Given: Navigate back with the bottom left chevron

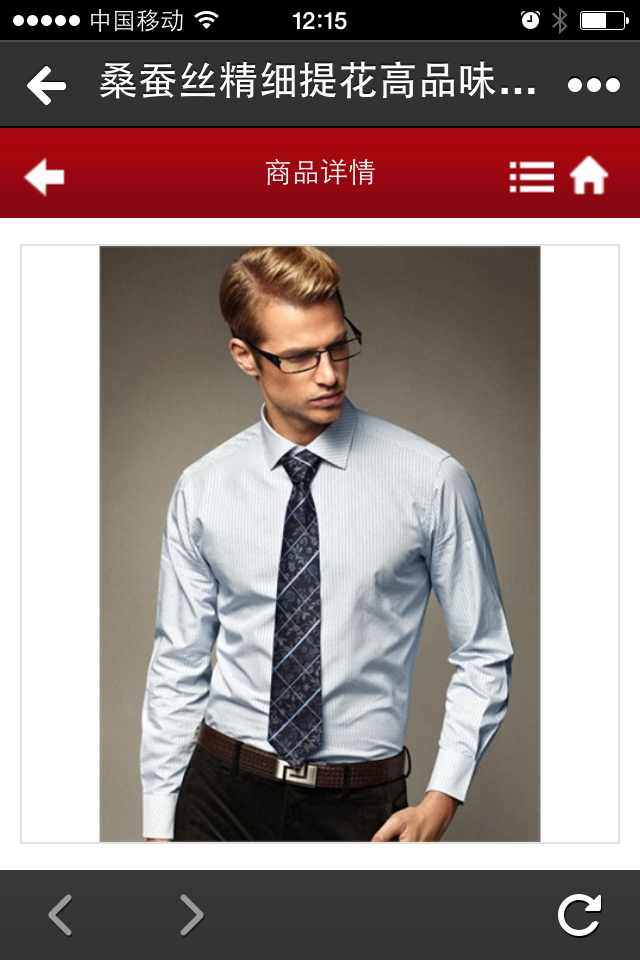Looking at the screenshot, I should (x=61, y=914).
